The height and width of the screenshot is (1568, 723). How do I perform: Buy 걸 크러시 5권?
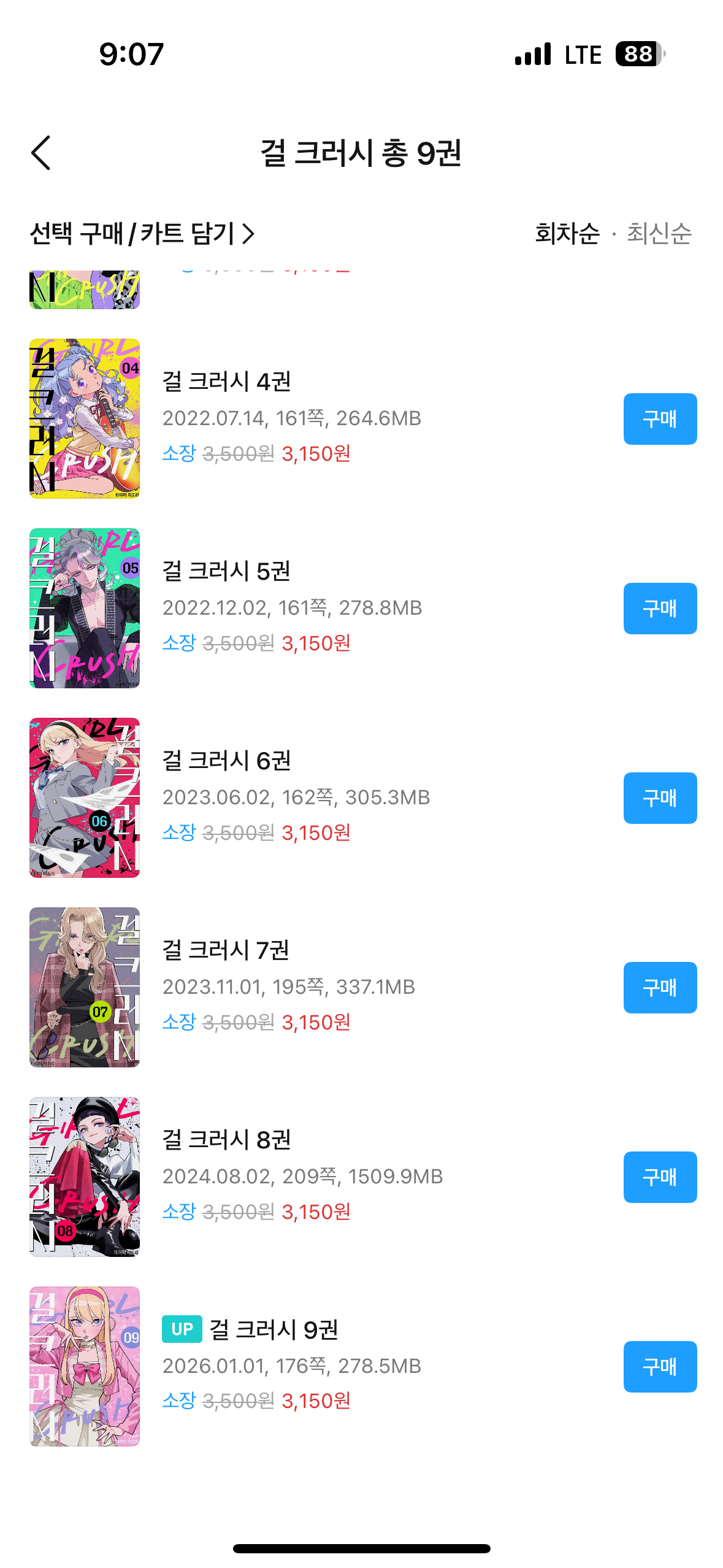pyautogui.click(x=659, y=609)
